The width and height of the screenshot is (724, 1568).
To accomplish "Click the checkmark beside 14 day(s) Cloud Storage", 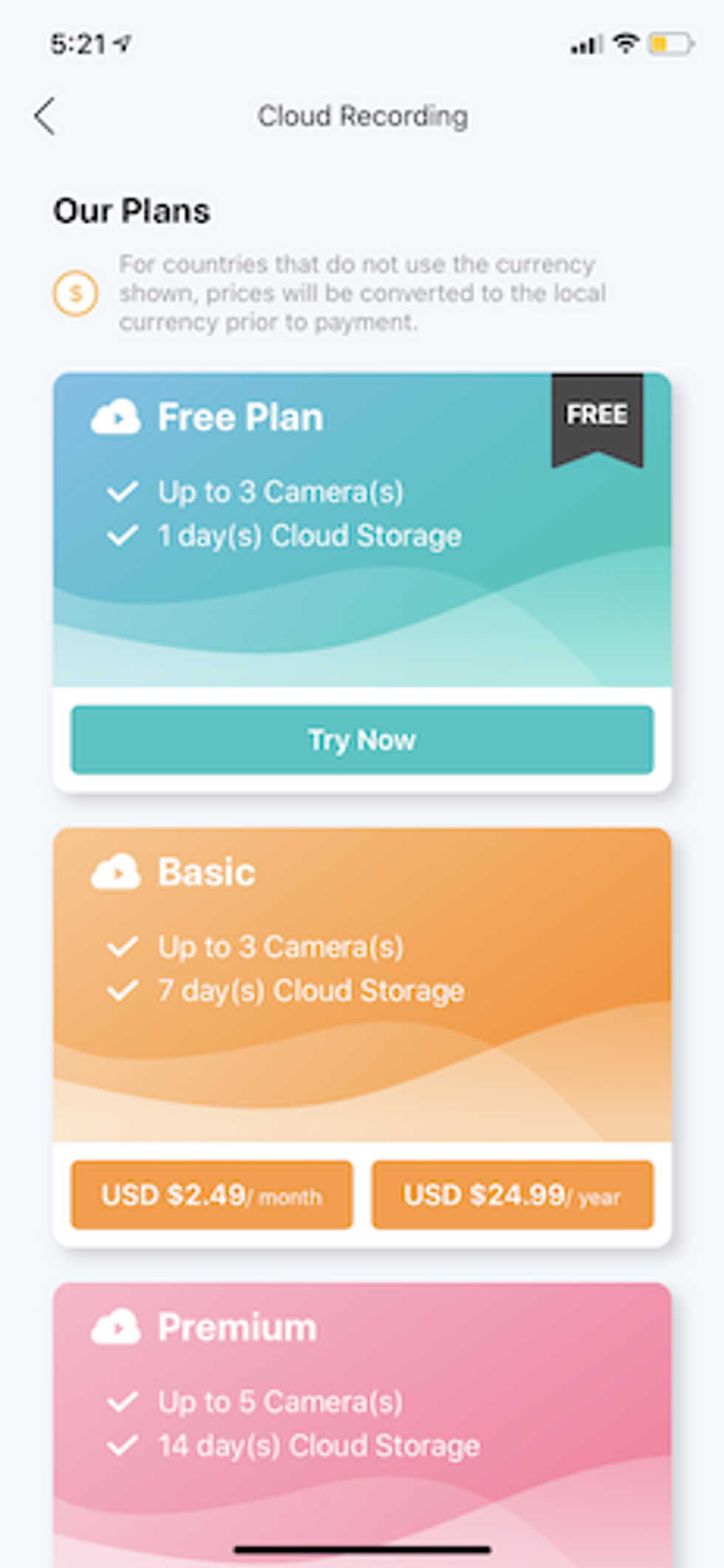I will point(124,1445).
